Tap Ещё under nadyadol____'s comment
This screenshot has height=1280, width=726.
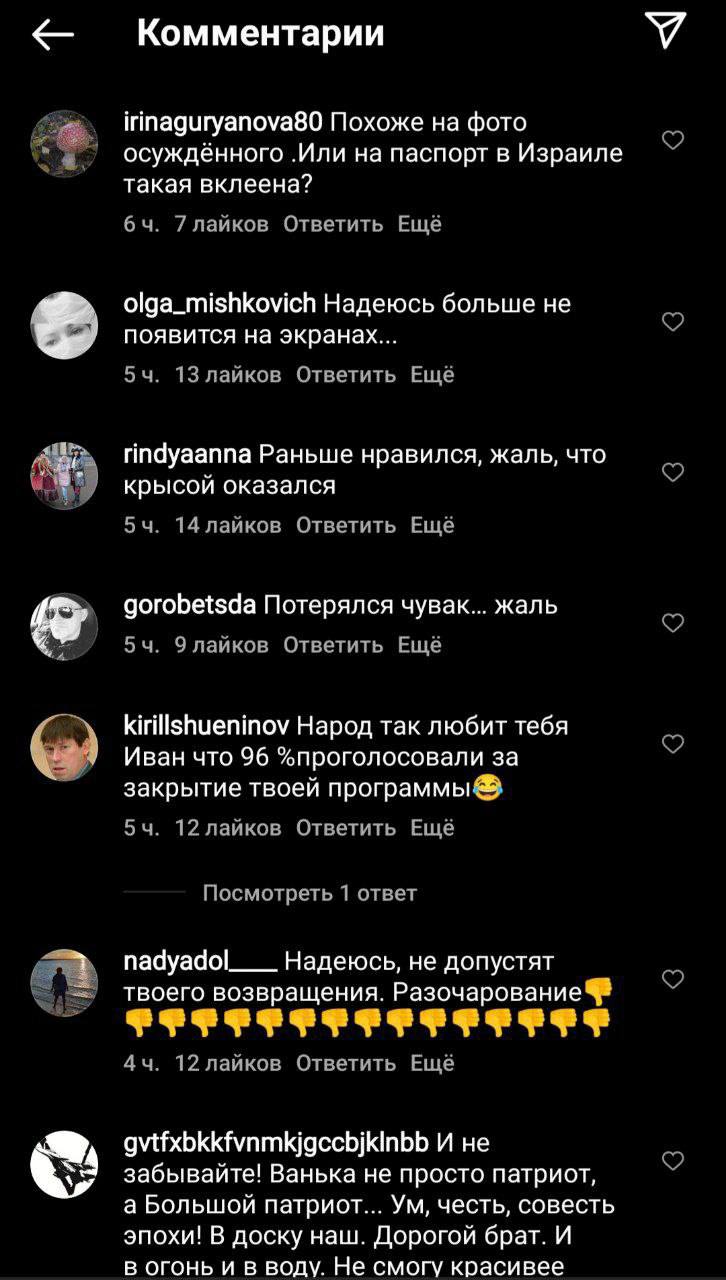433,1063
